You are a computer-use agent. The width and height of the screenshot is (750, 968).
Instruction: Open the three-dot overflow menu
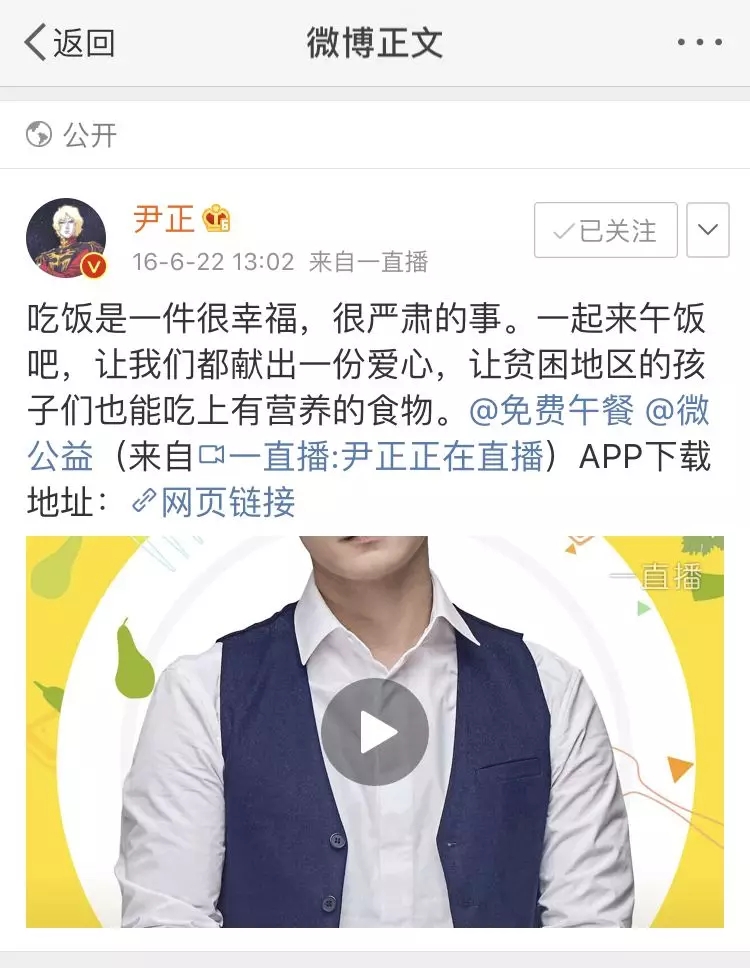(699, 43)
